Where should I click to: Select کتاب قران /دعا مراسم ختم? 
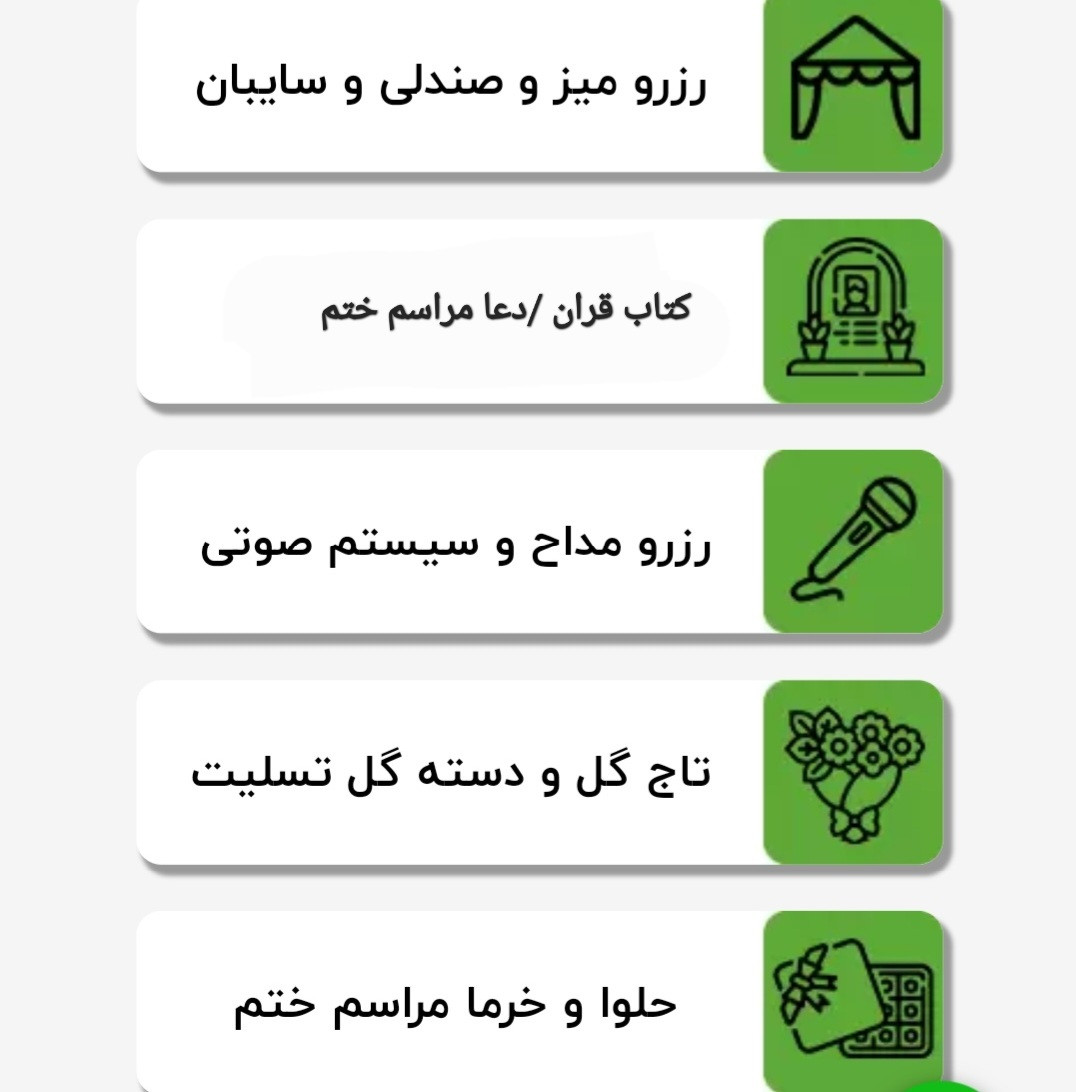pyautogui.click(x=505, y=310)
